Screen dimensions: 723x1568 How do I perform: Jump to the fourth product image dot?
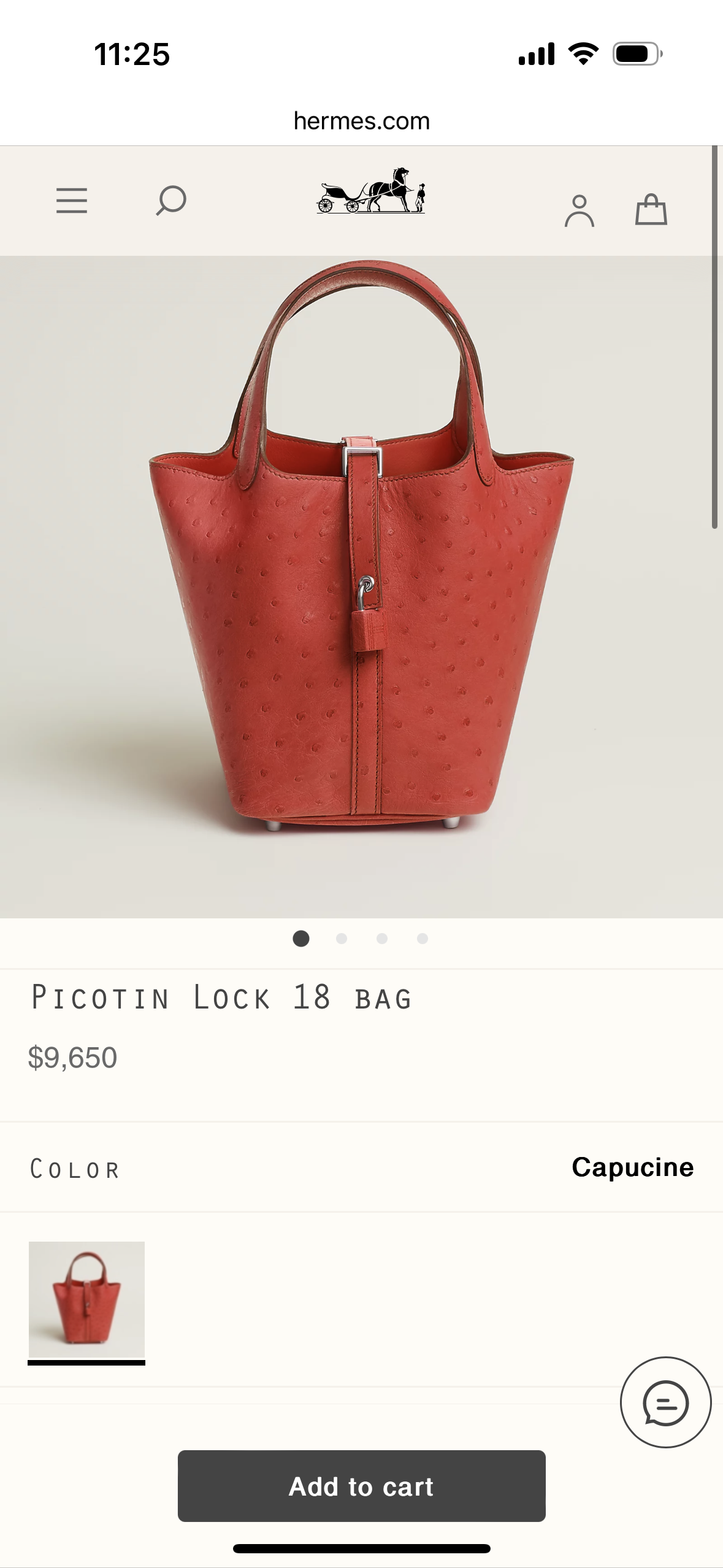point(423,939)
